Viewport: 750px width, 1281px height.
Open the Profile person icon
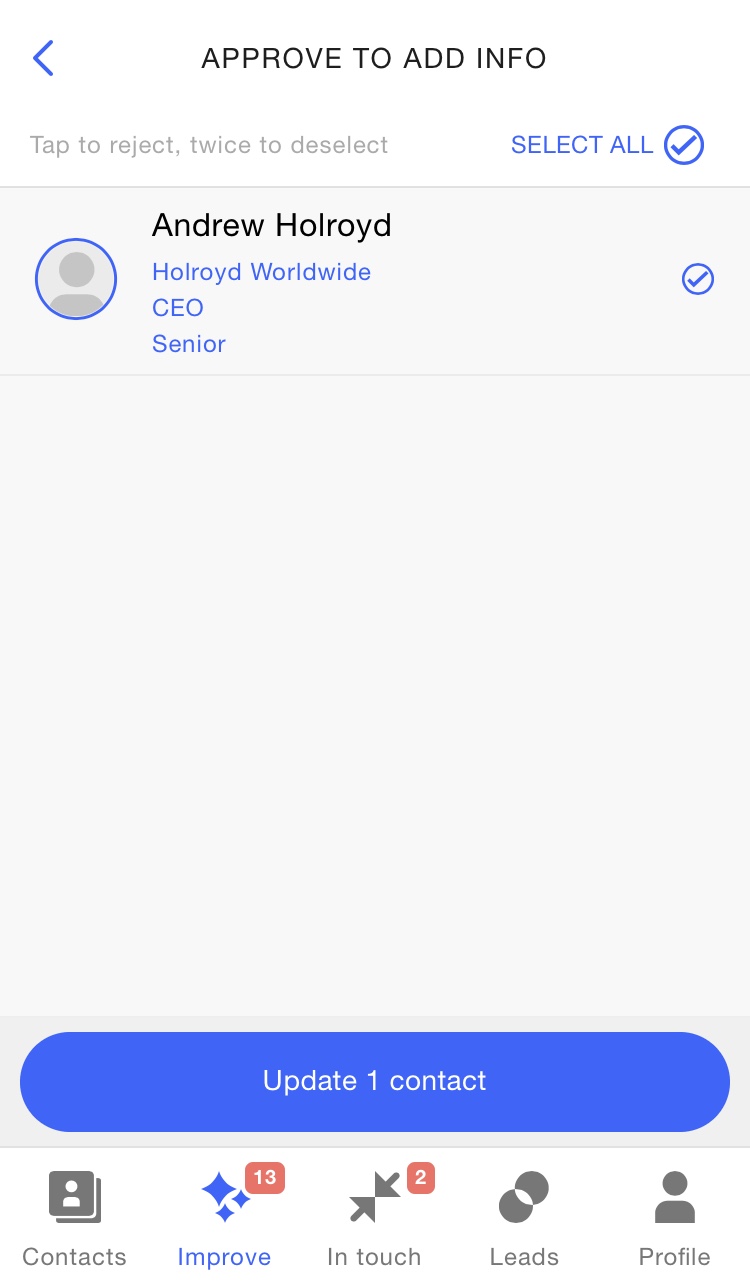point(674,1196)
